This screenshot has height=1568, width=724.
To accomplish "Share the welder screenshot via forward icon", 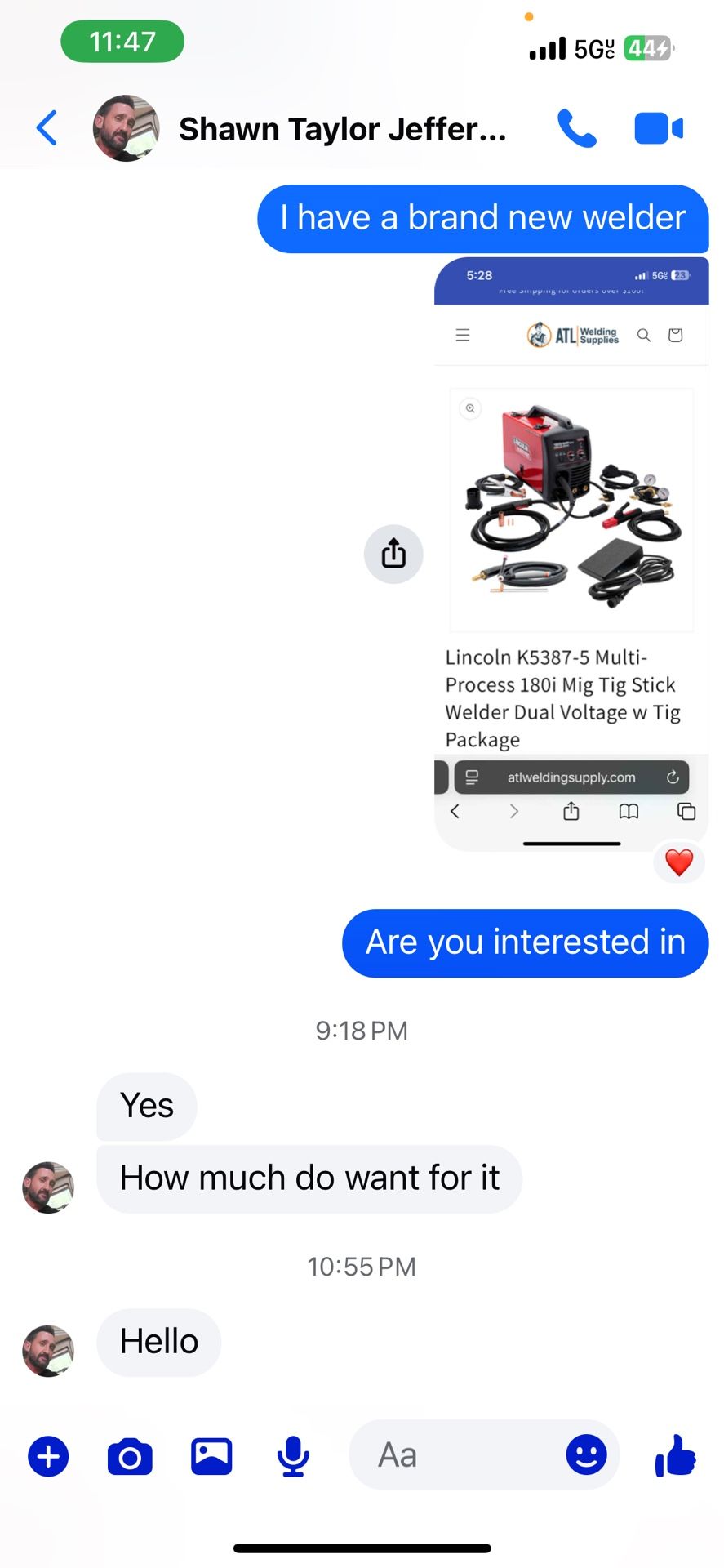I will [393, 554].
